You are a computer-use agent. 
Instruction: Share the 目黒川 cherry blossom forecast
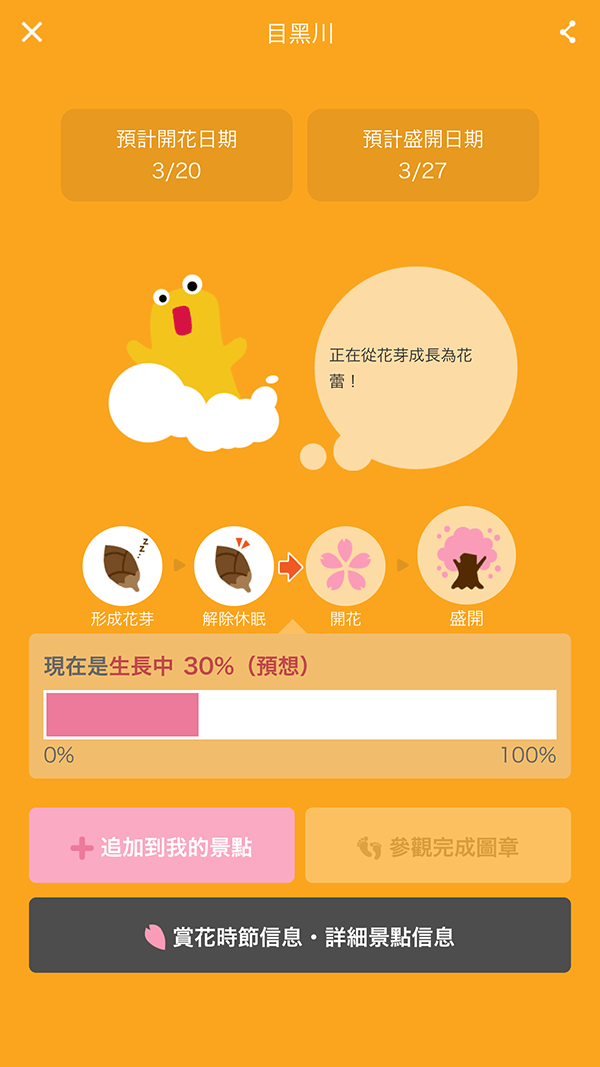(x=568, y=32)
